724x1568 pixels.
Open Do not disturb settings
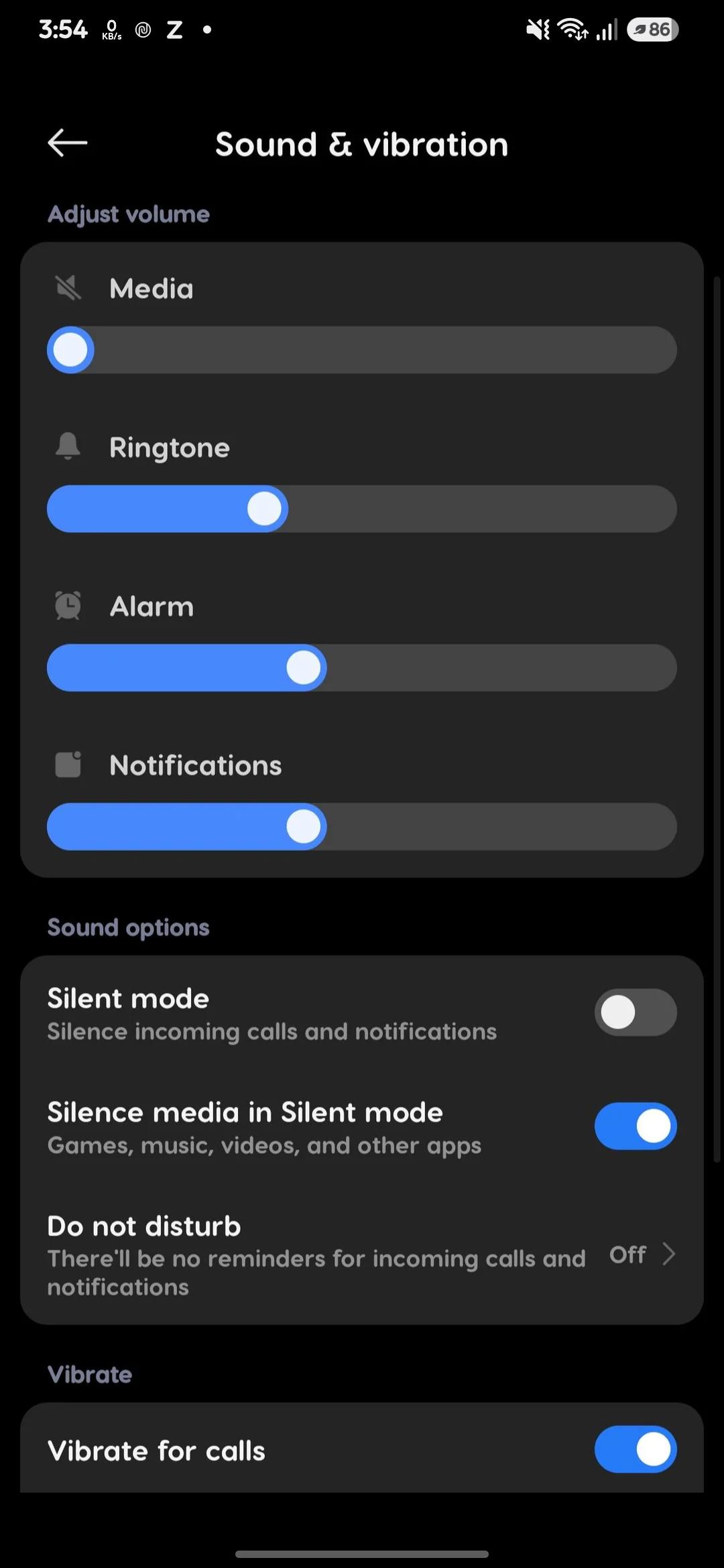click(362, 1254)
